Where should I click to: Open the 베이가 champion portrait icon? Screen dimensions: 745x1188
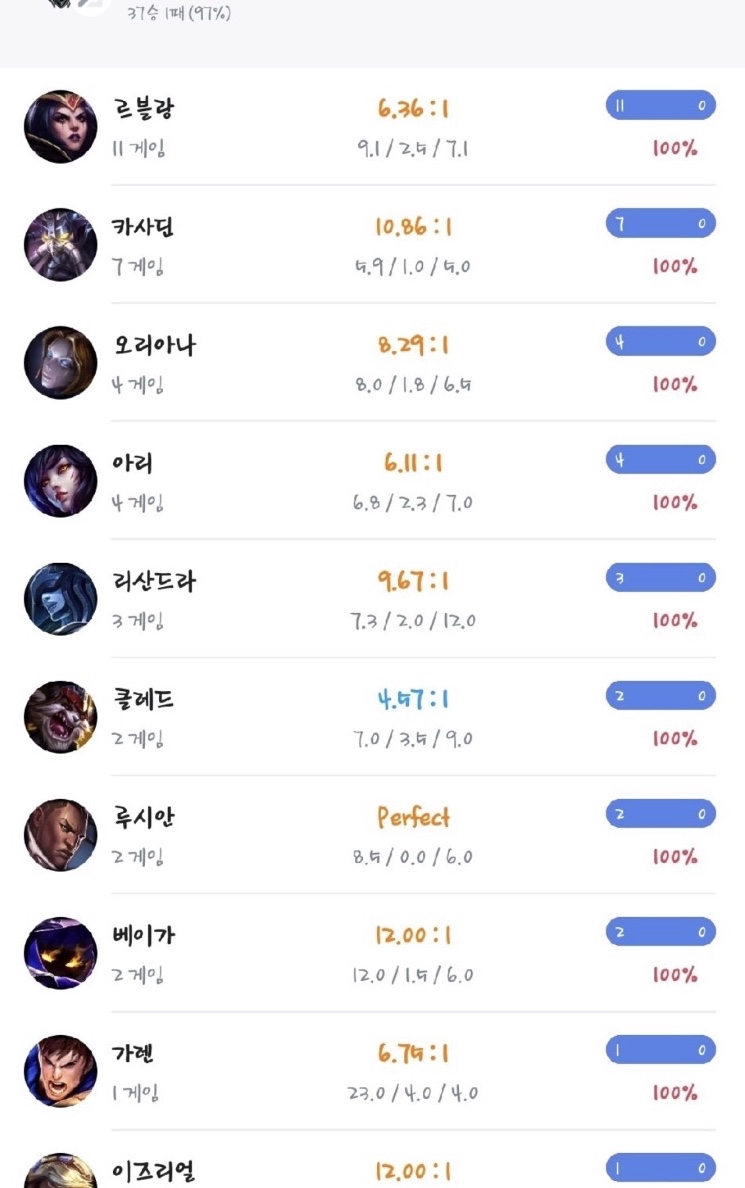(60, 953)
